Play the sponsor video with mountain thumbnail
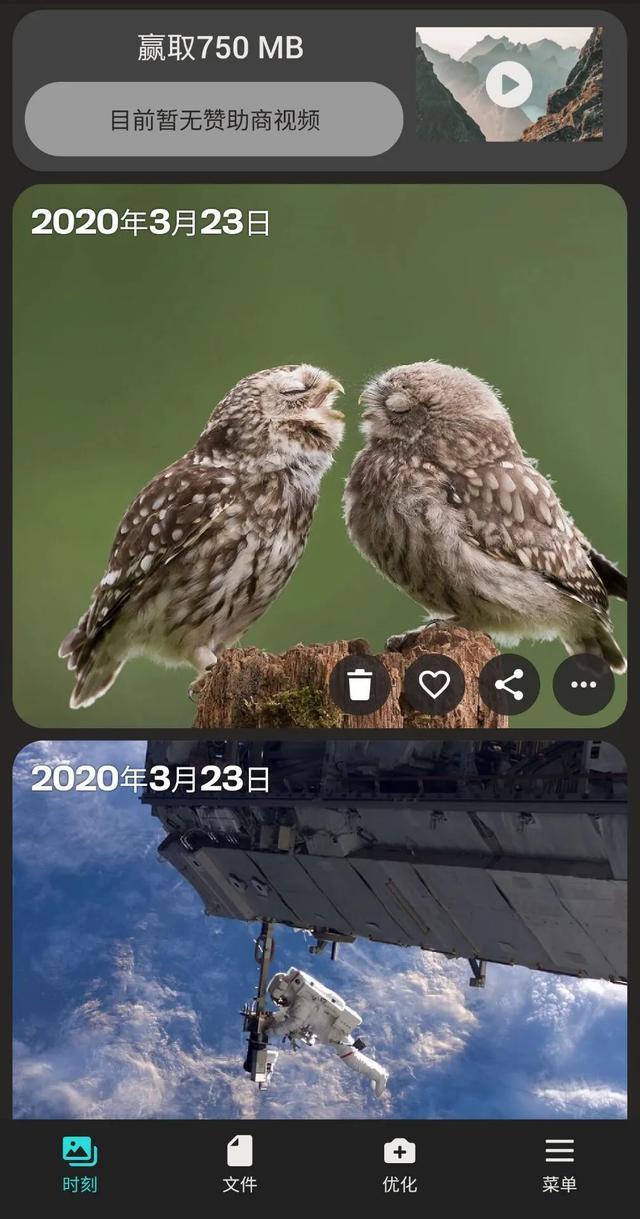The width and height of the screenshot is (640, 1219). (509, 84)
